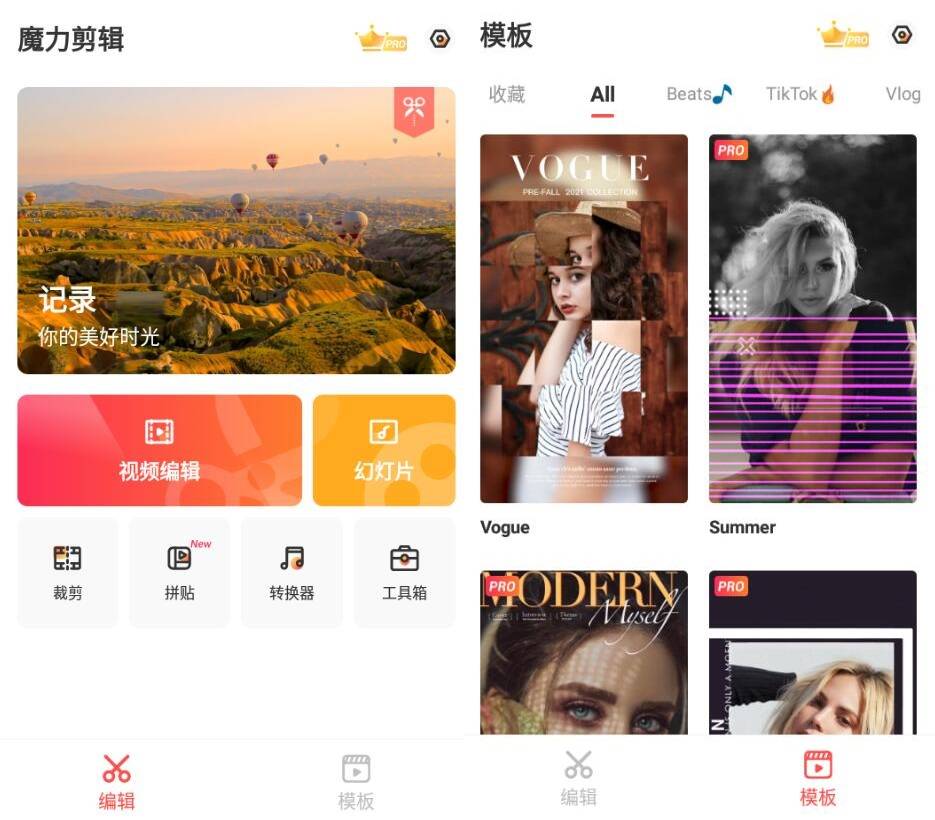This screenshot has width=935, height=820.
Task: Open the 转换器 converter
Action: click(292, 572)
